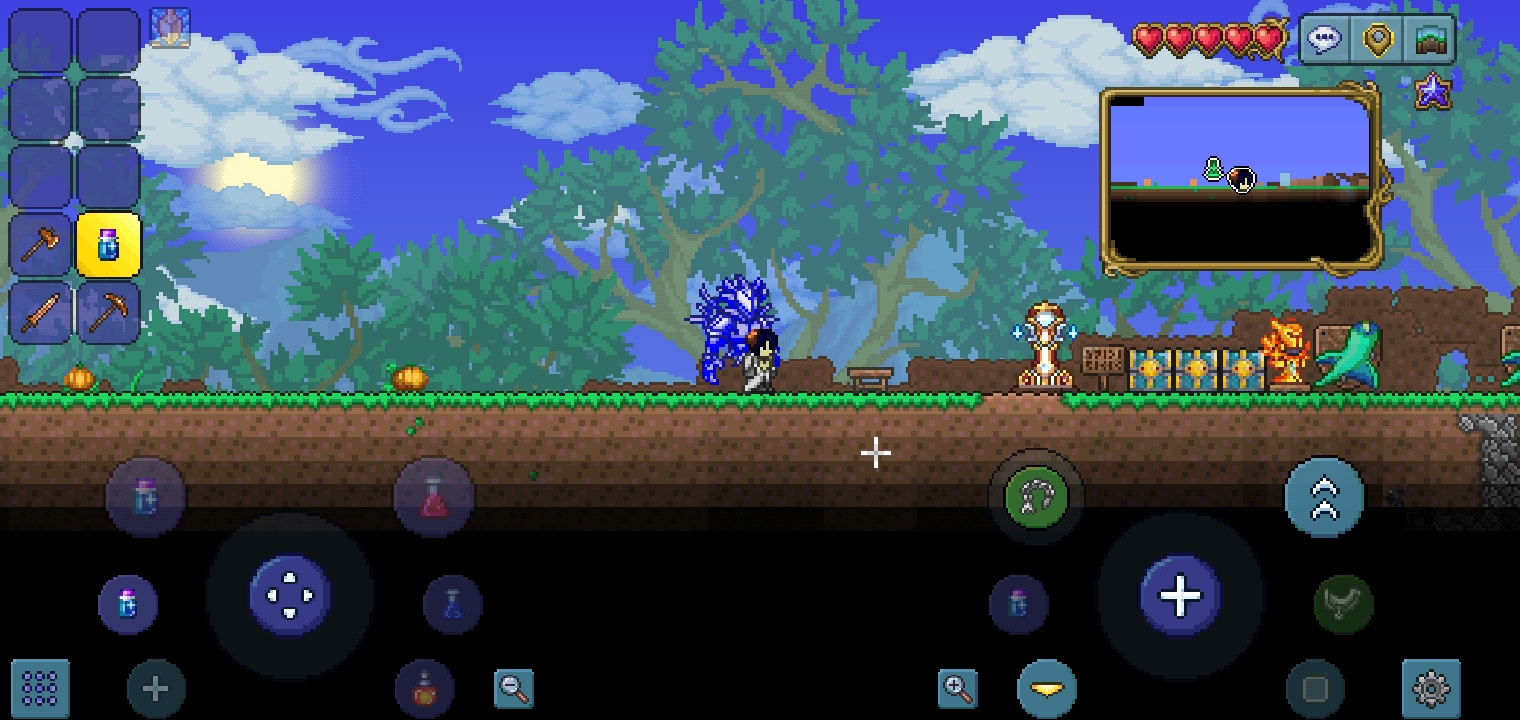Tap the yellow drop-down arrow button
The image size is (1520, 720).
pos(1046,688)
